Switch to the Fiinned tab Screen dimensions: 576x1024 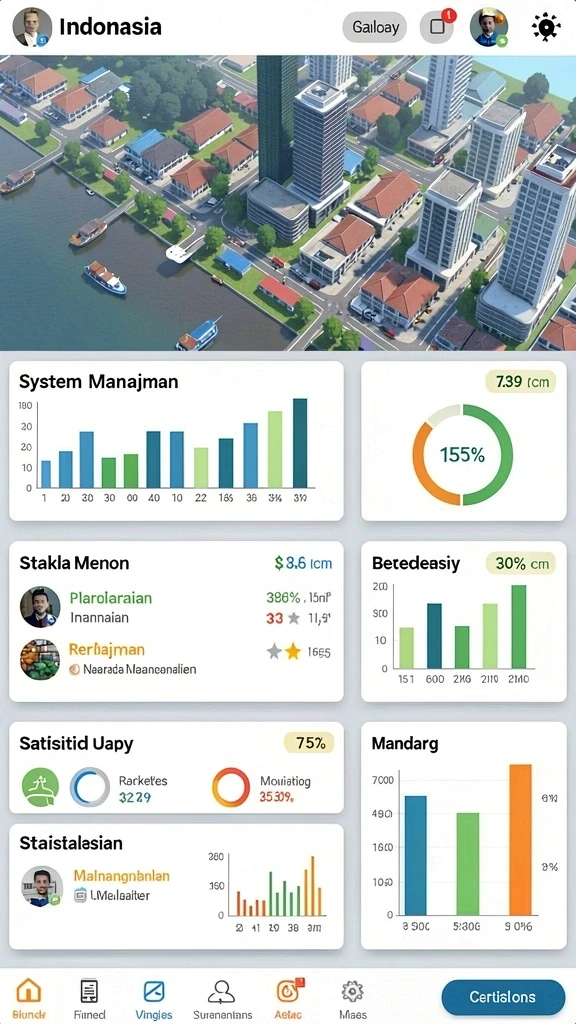pyautogui.click(x=89, y=999)
